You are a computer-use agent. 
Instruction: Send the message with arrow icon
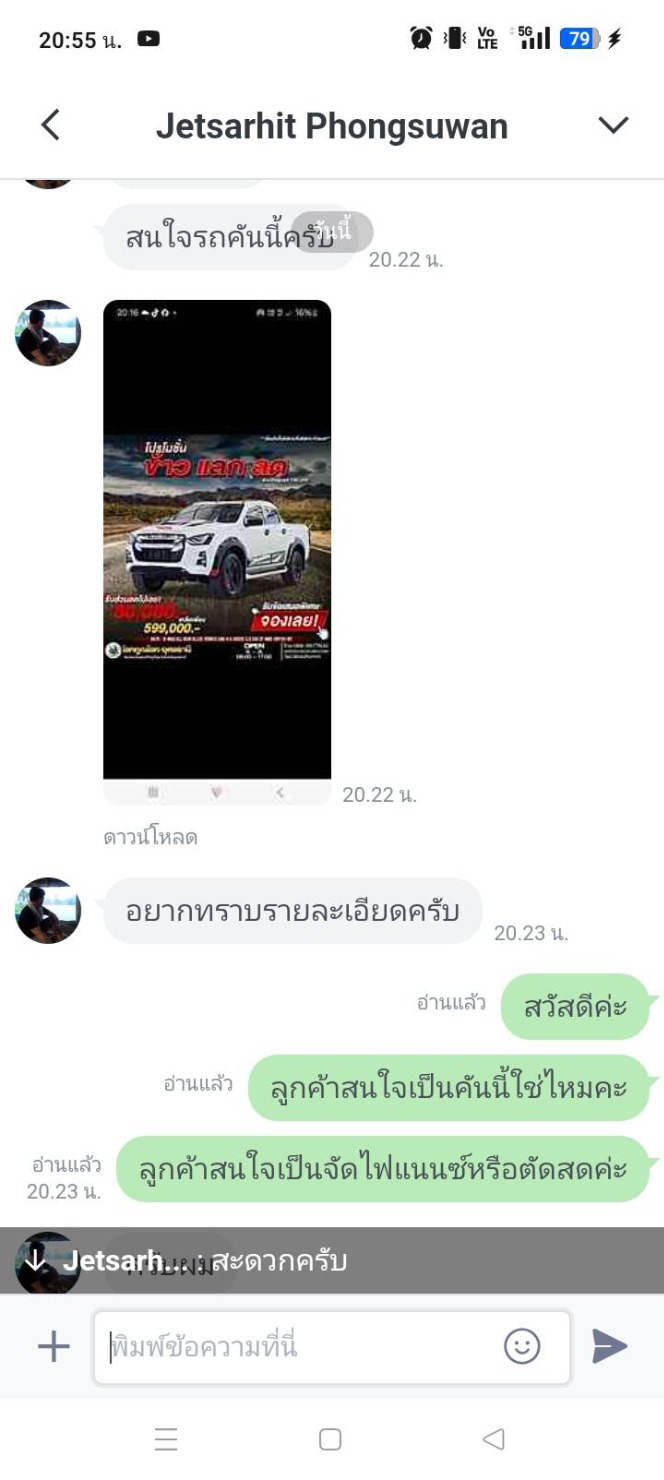pyautogui.click(x=609, y=1347)
